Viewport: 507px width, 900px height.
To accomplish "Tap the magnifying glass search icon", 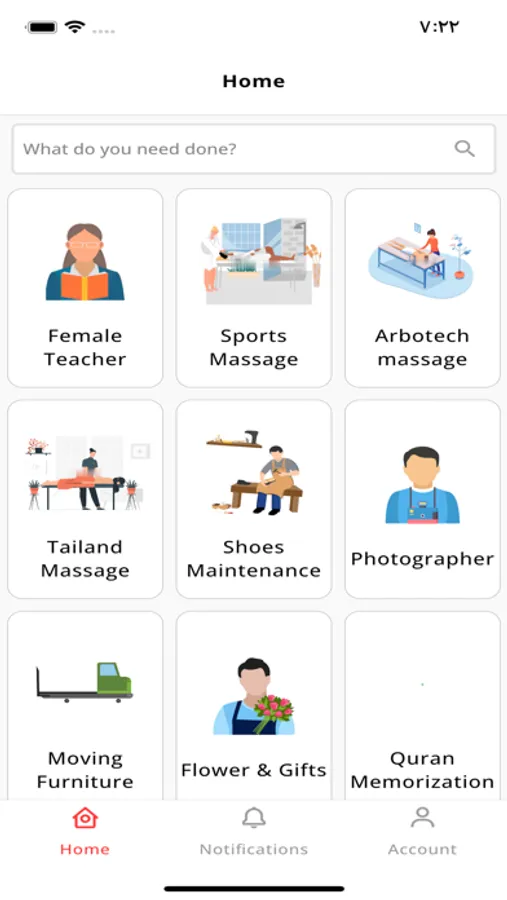I will tap(465, 149).
